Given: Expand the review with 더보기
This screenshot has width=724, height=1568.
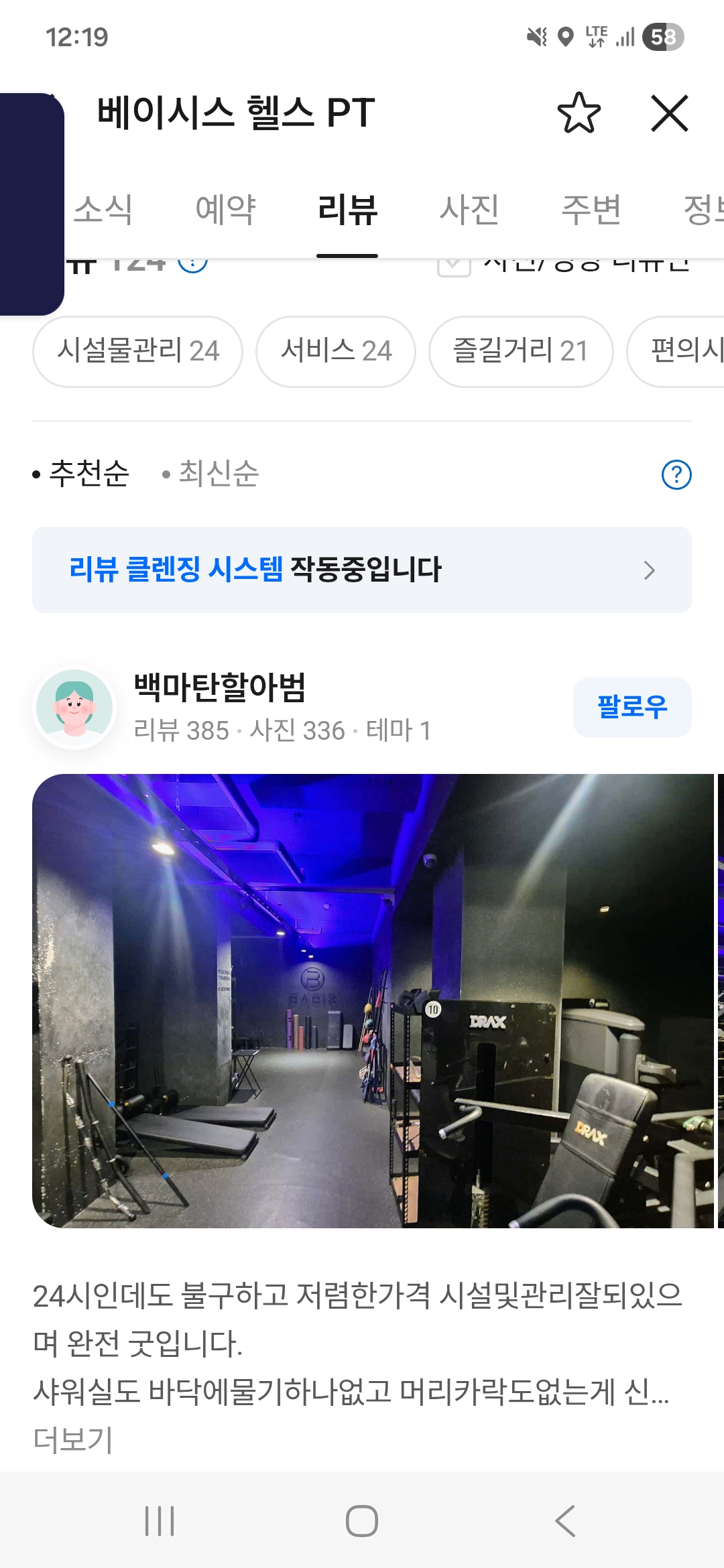Looking at the screenshot, I should point(73,1439).
